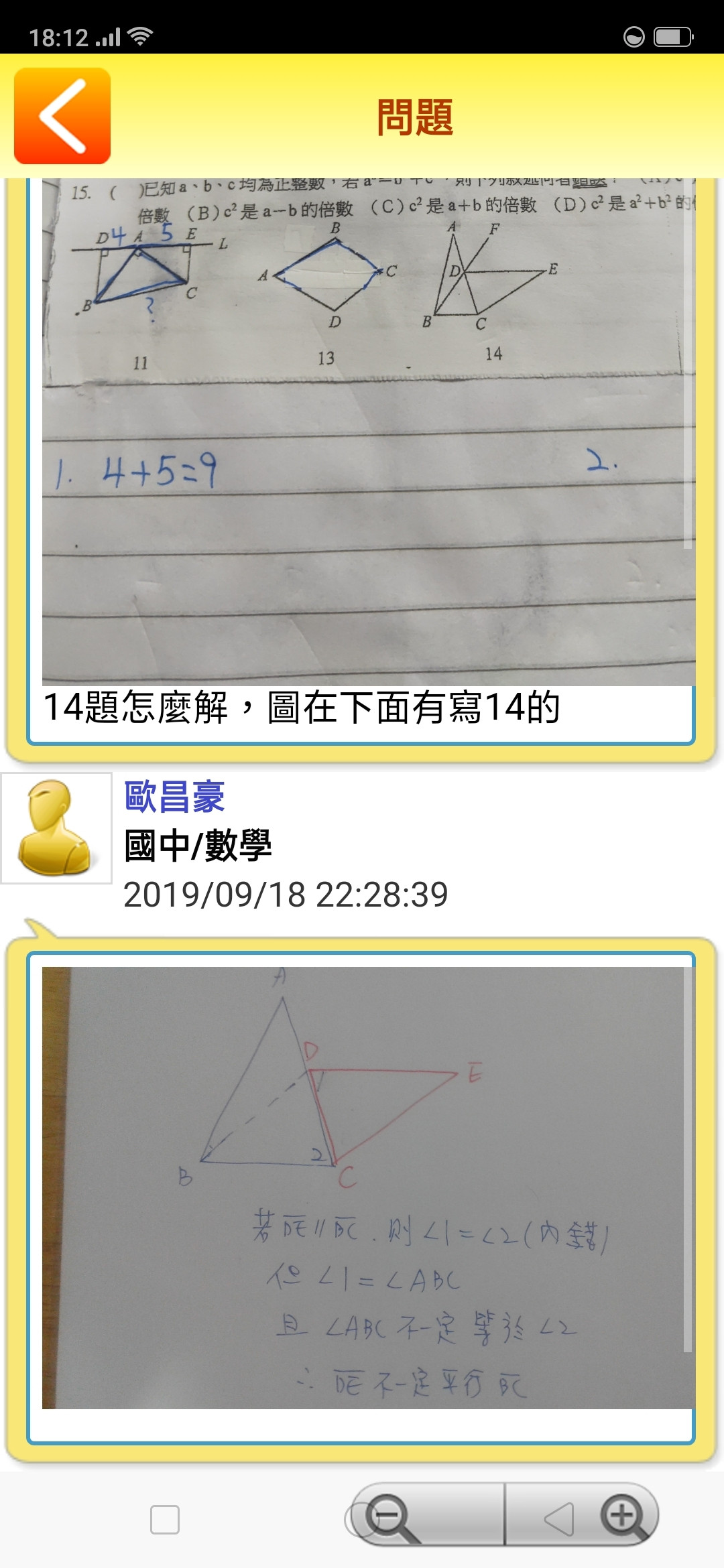This screenshot has height=1568, width=724.
Task: Open the question photo with problem 14
Action: click(368, 432)
